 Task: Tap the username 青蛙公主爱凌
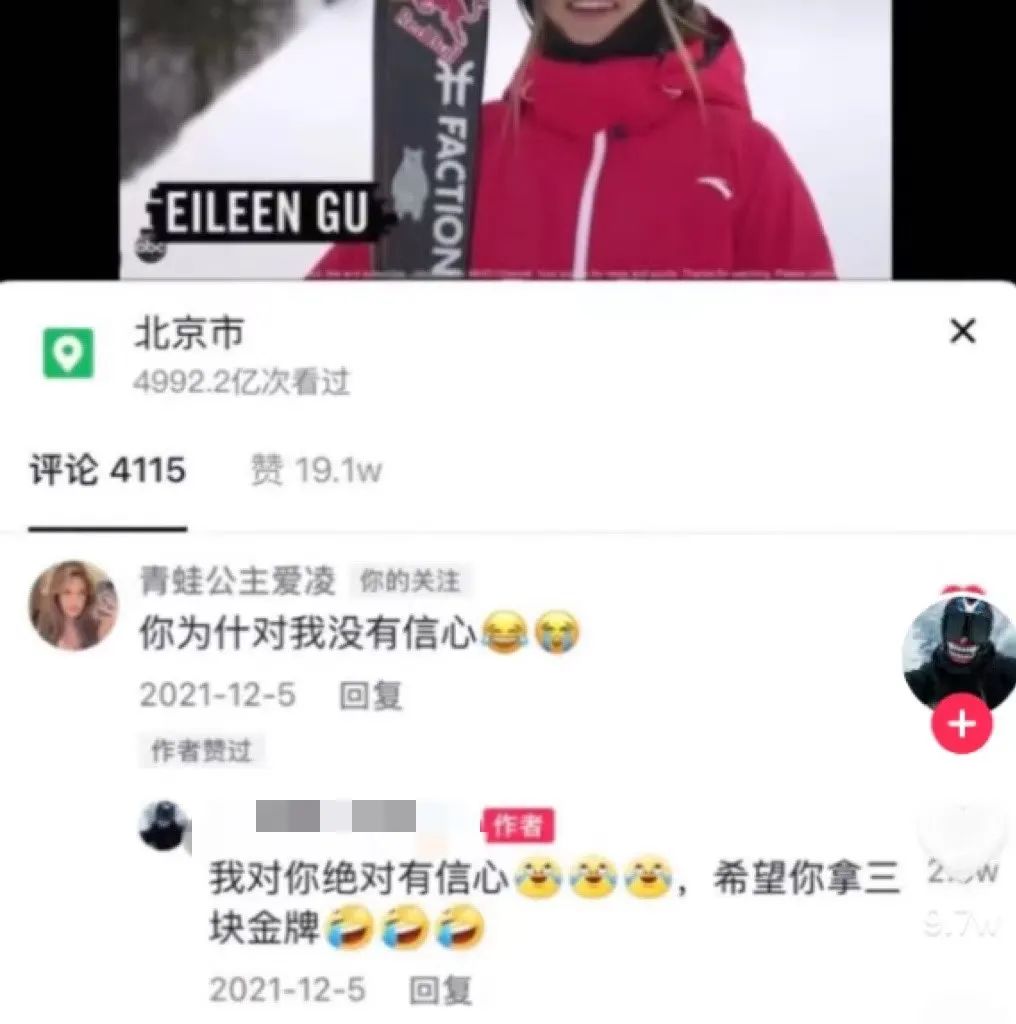coord(238,580)
